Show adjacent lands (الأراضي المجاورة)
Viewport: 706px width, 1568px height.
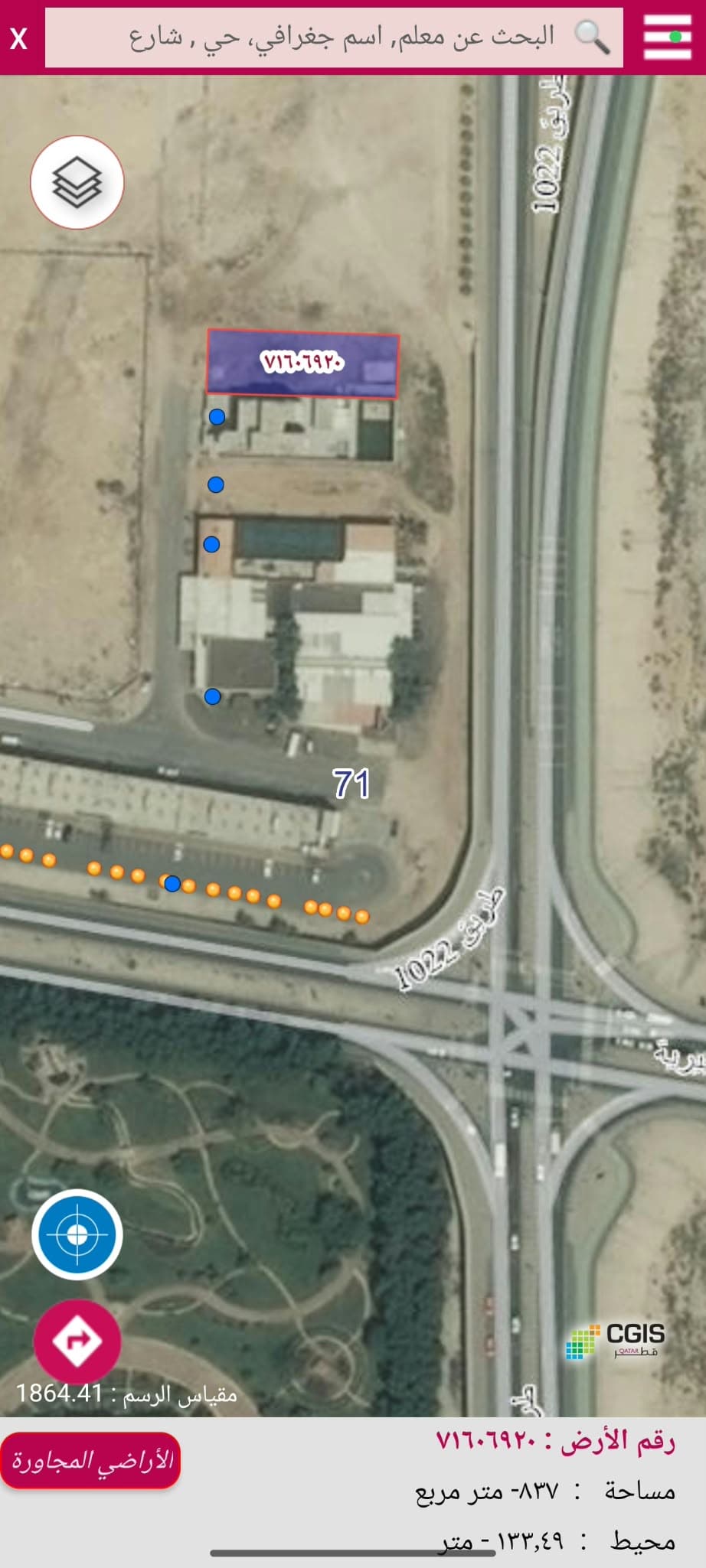click(x=91, y=1460)
